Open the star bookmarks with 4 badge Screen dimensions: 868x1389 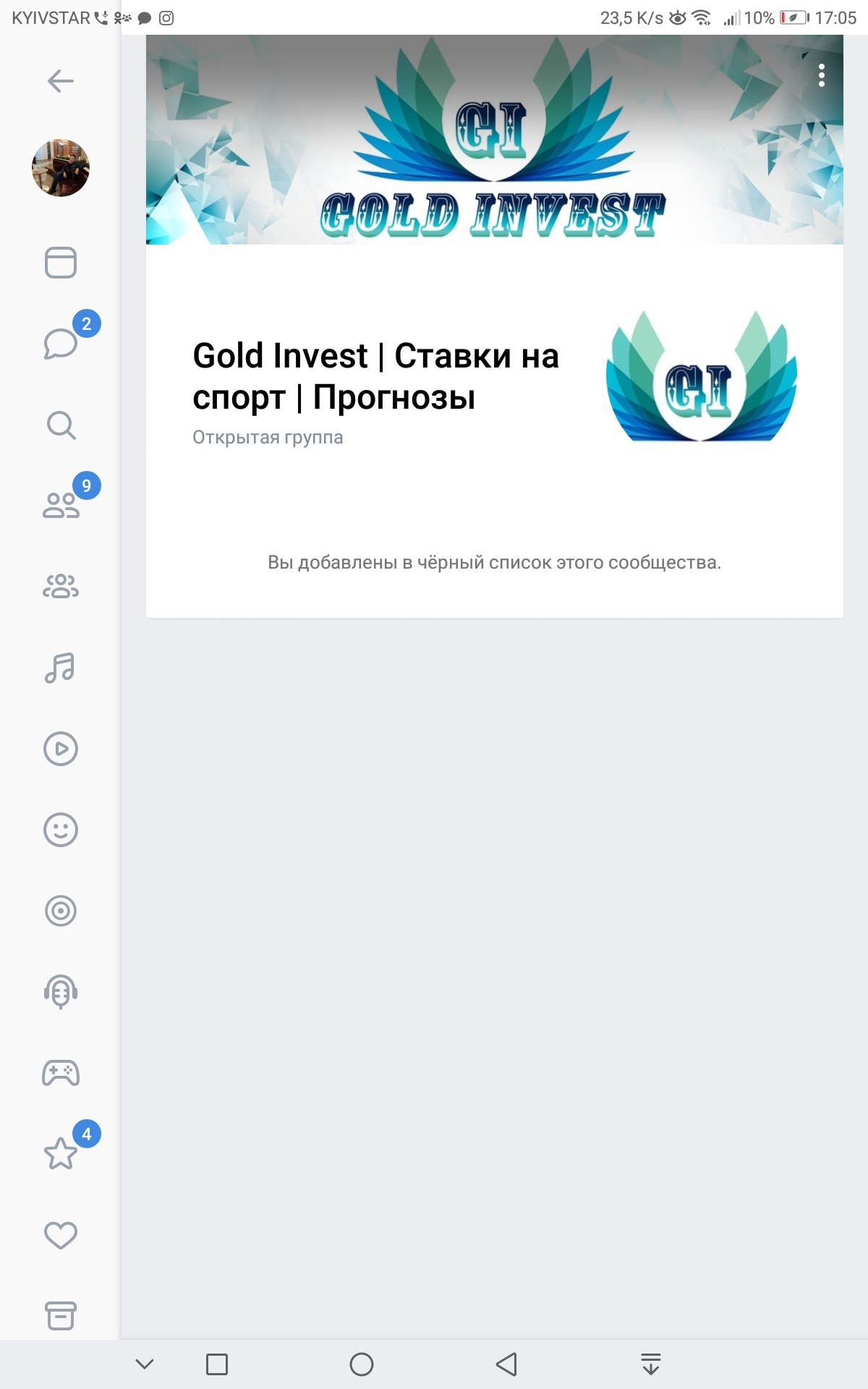click(62, 1152)
